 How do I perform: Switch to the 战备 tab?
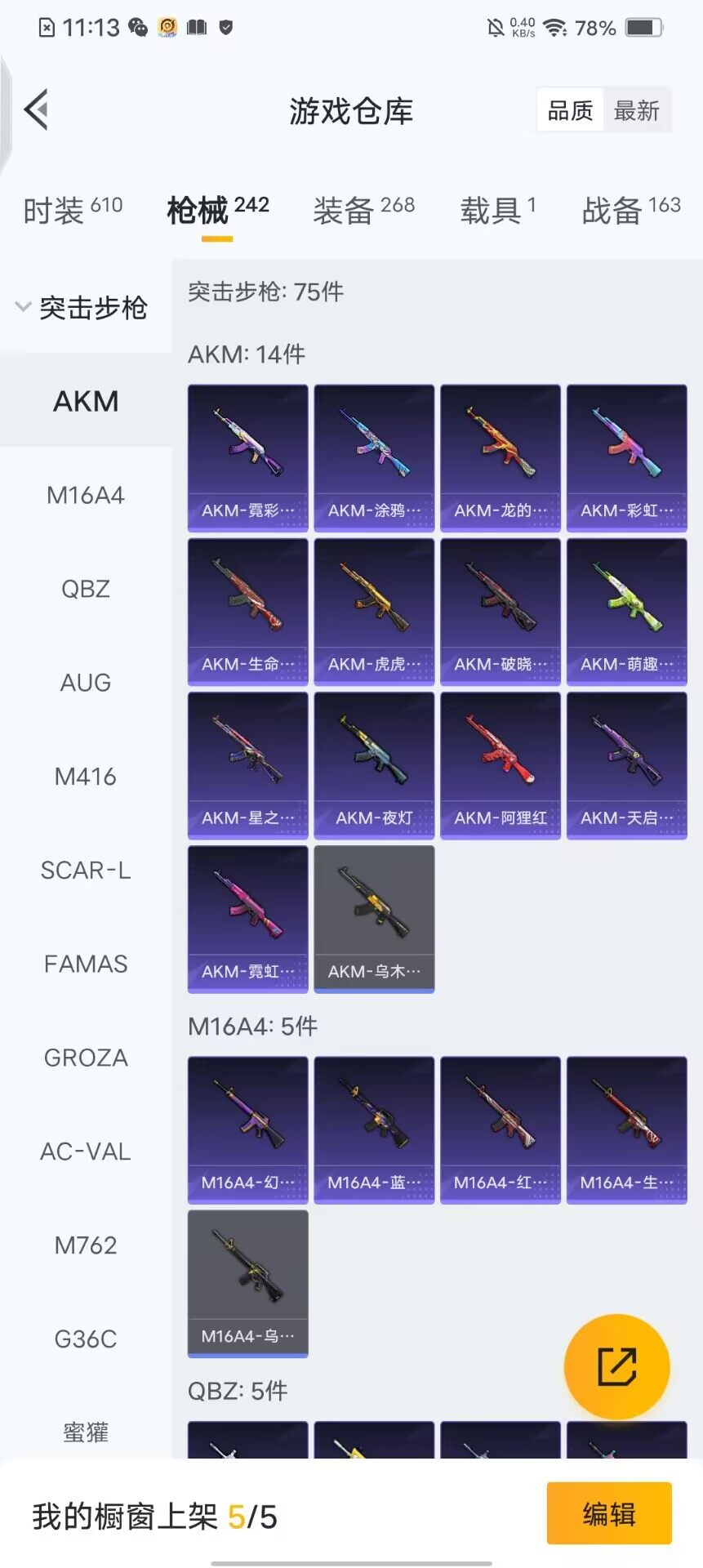[x=630, y=210]
